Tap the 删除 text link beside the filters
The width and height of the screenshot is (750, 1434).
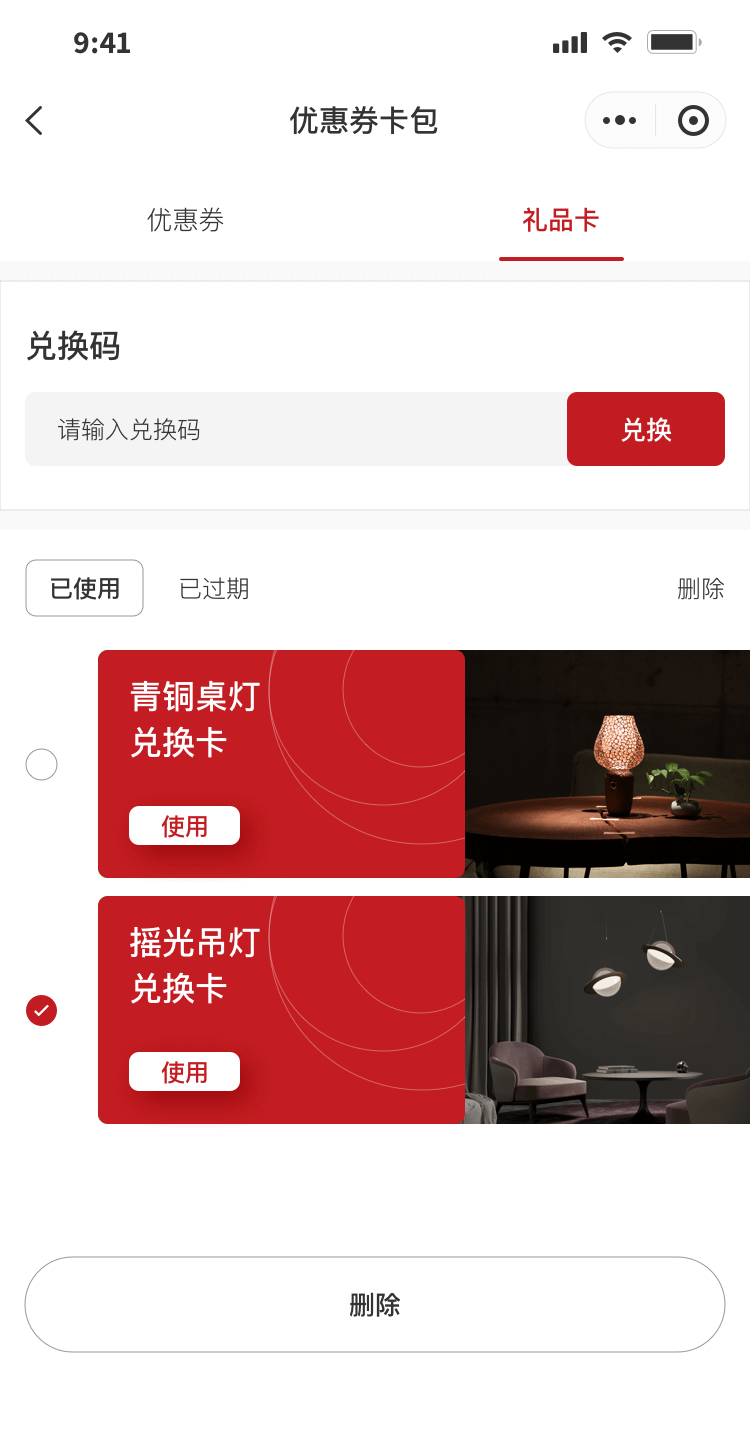pos(700,589)
